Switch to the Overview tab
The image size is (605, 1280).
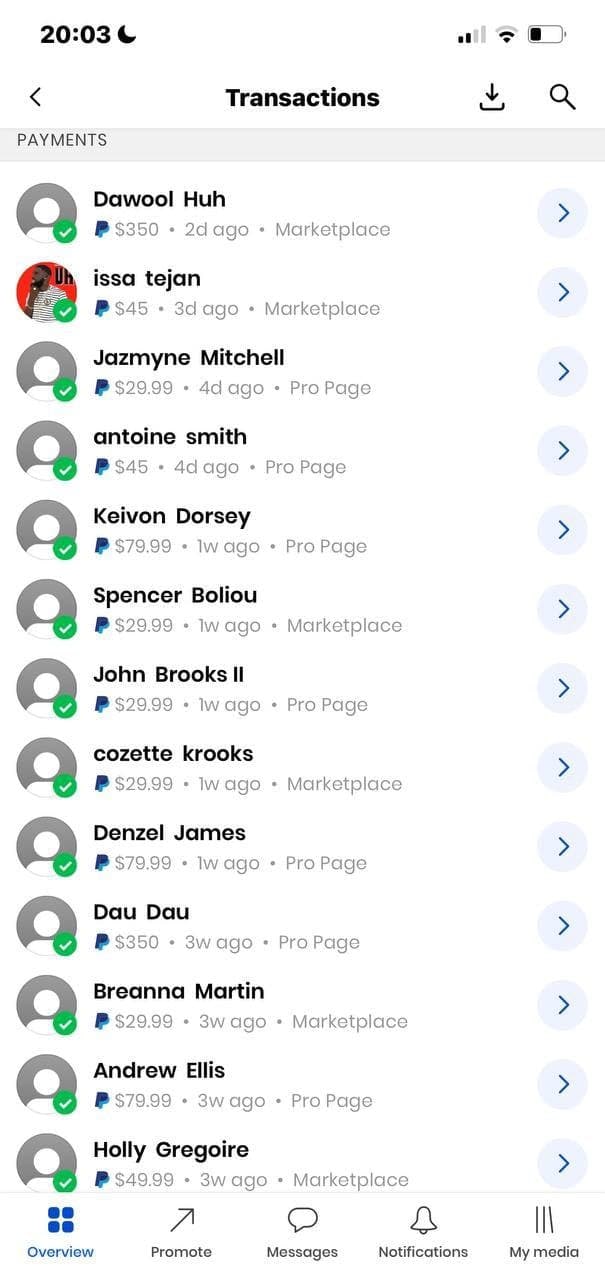(x=60, y=1232)
